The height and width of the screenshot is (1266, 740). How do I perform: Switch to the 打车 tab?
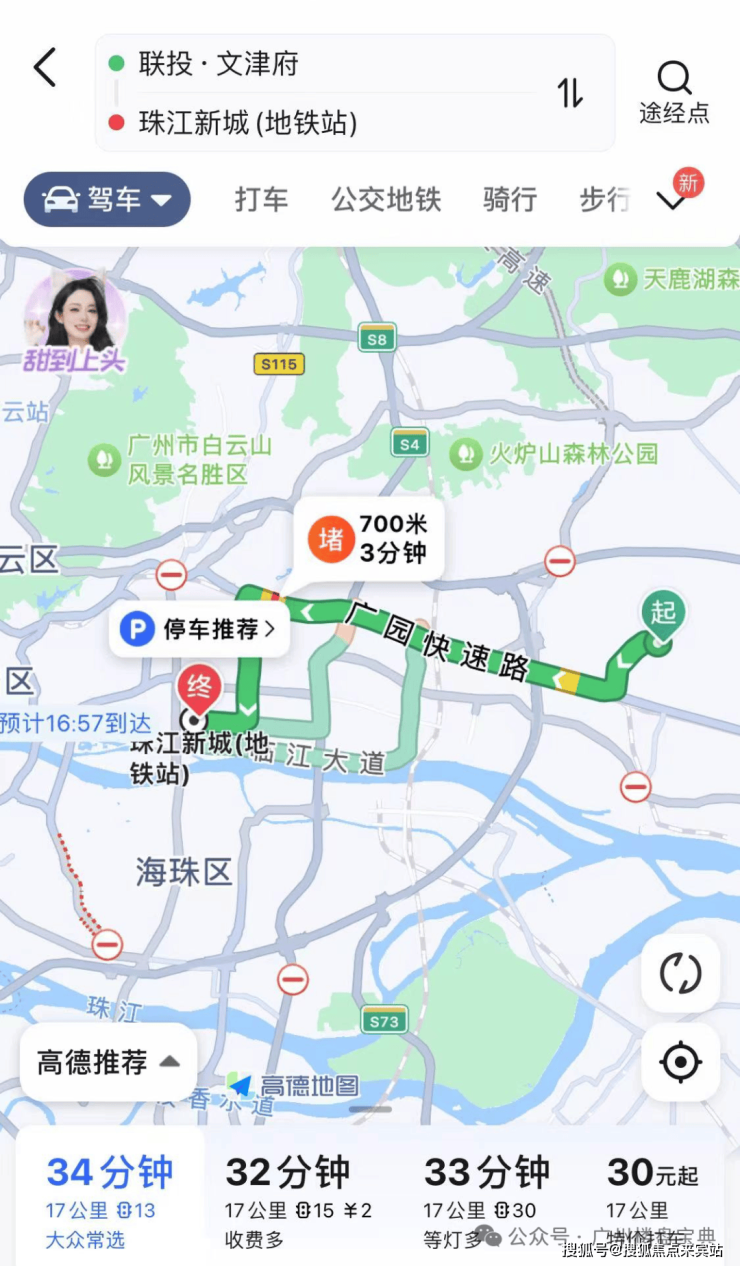click(261, 199)
